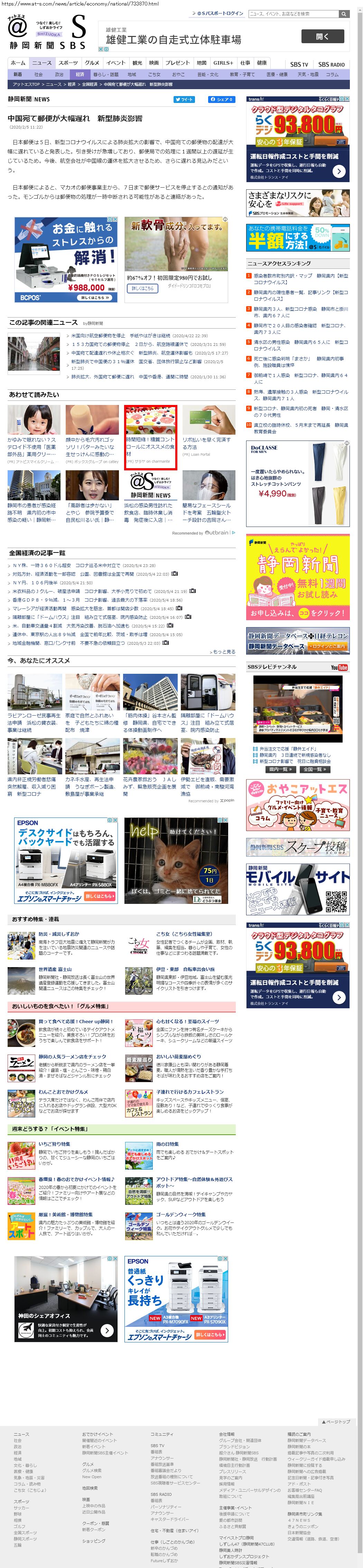Select the 天気・地震 sub-category
This screenshot has height=1568, width=363.
(308, 74)
